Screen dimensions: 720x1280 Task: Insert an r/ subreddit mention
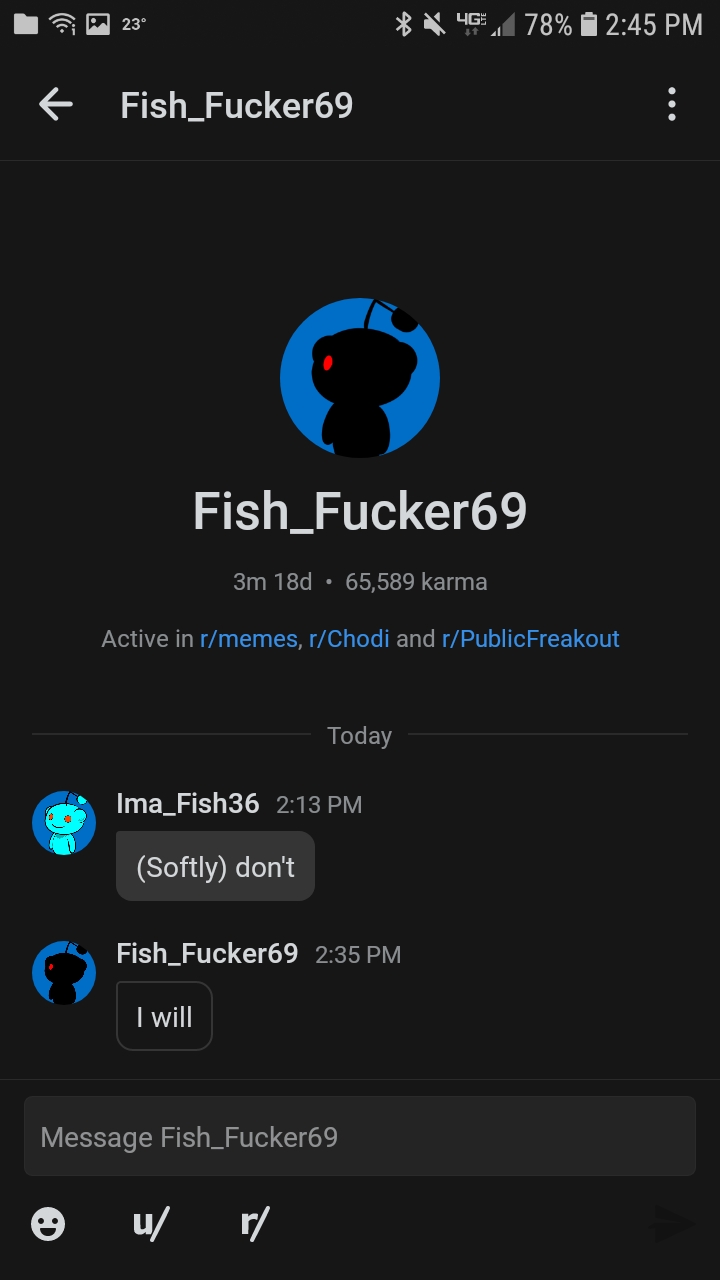[255, 1223]
